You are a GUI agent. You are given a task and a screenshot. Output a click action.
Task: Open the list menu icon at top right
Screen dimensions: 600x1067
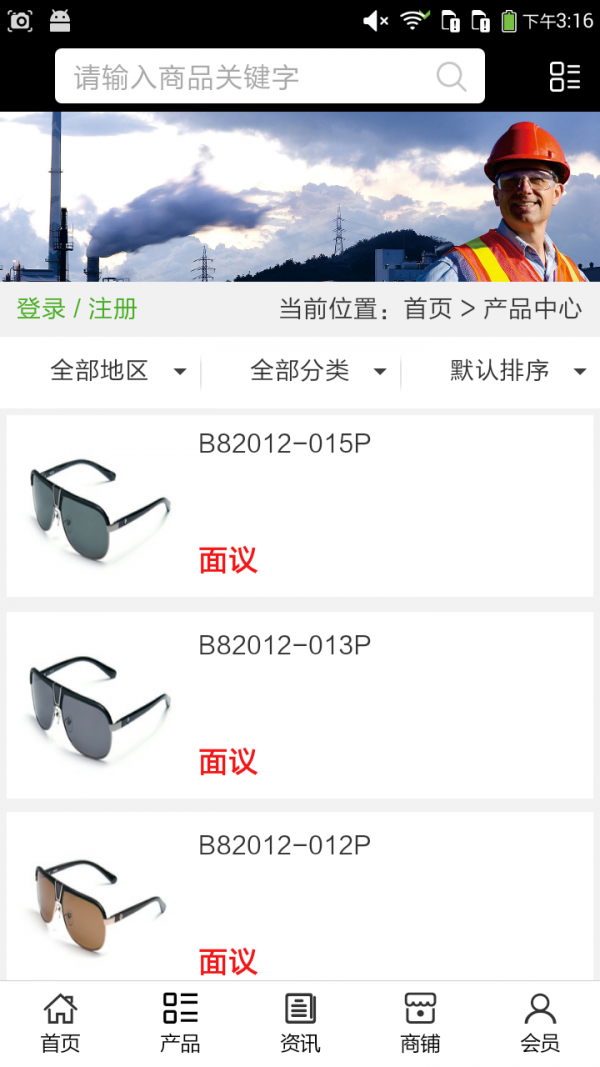tap(564, 77)
